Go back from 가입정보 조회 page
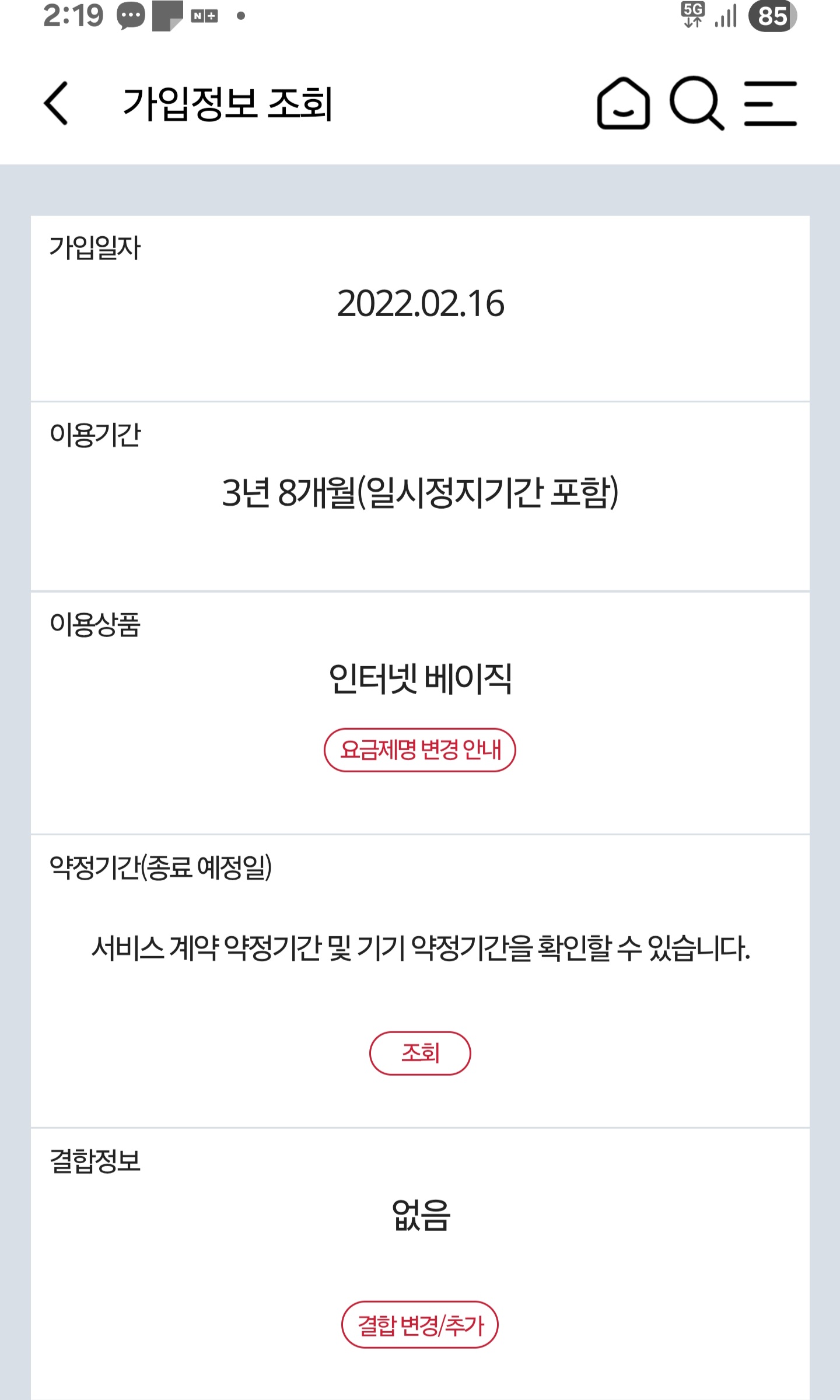The width and height of the screenshot is (840, 1400). coord(57,103)
